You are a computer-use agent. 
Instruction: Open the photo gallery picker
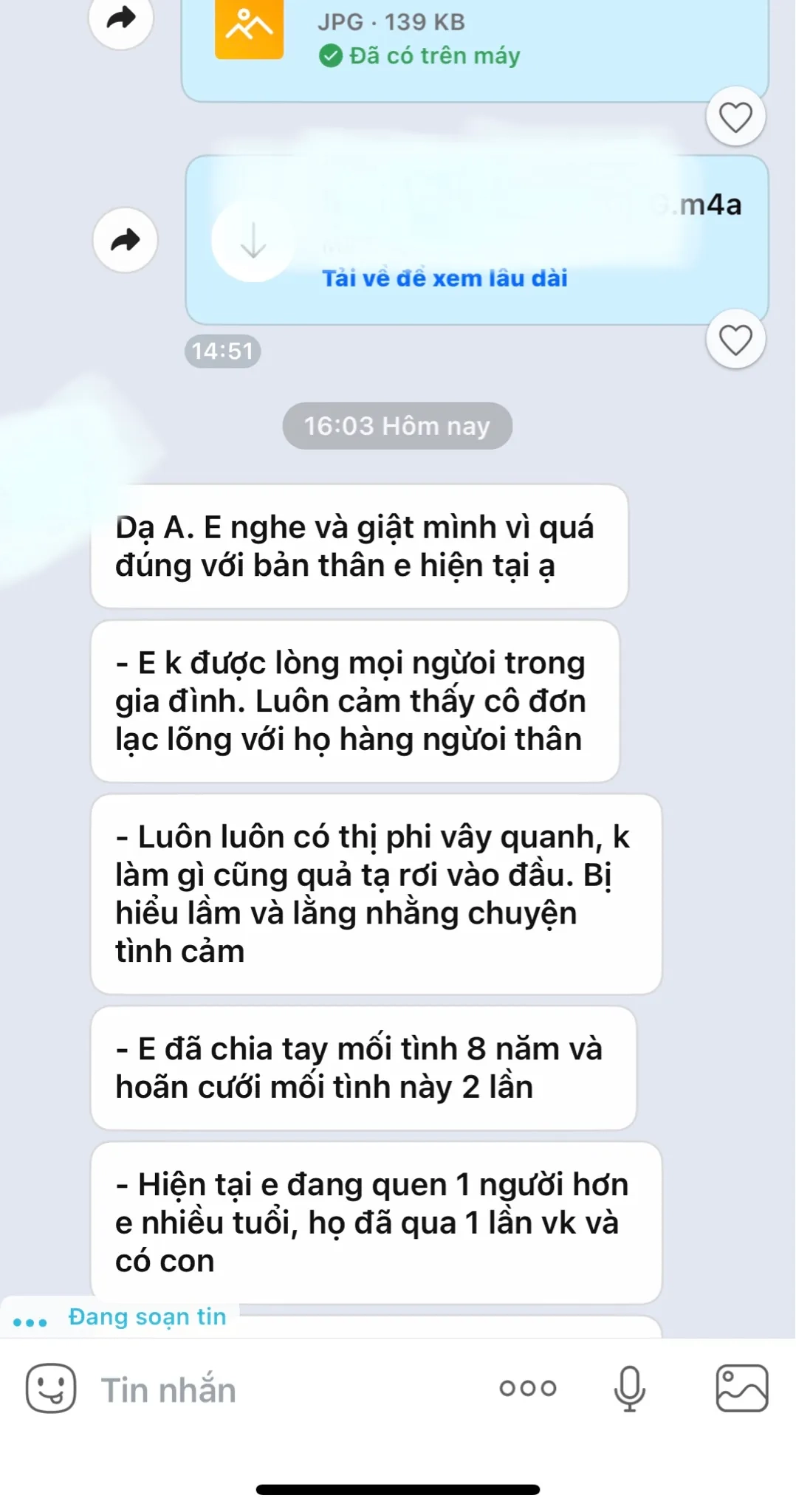pyautogui.click(x=741, y=1388)
